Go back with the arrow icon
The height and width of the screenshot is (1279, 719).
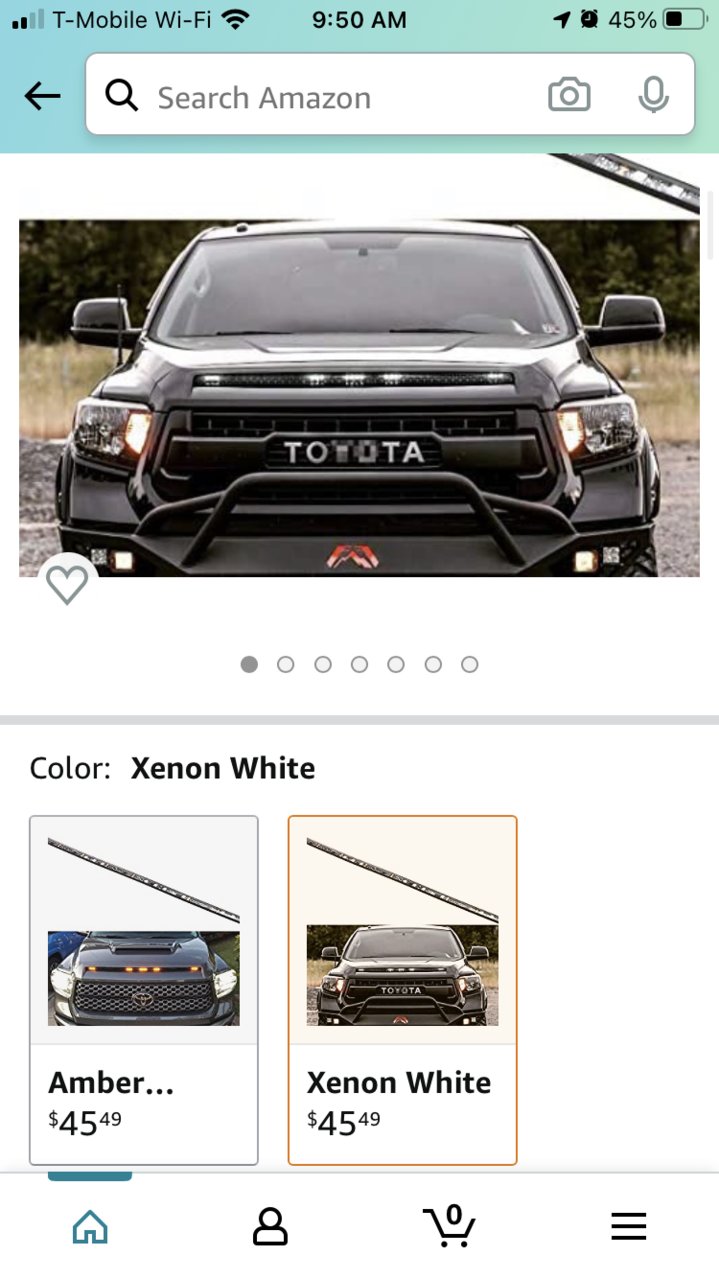[42, 96]
